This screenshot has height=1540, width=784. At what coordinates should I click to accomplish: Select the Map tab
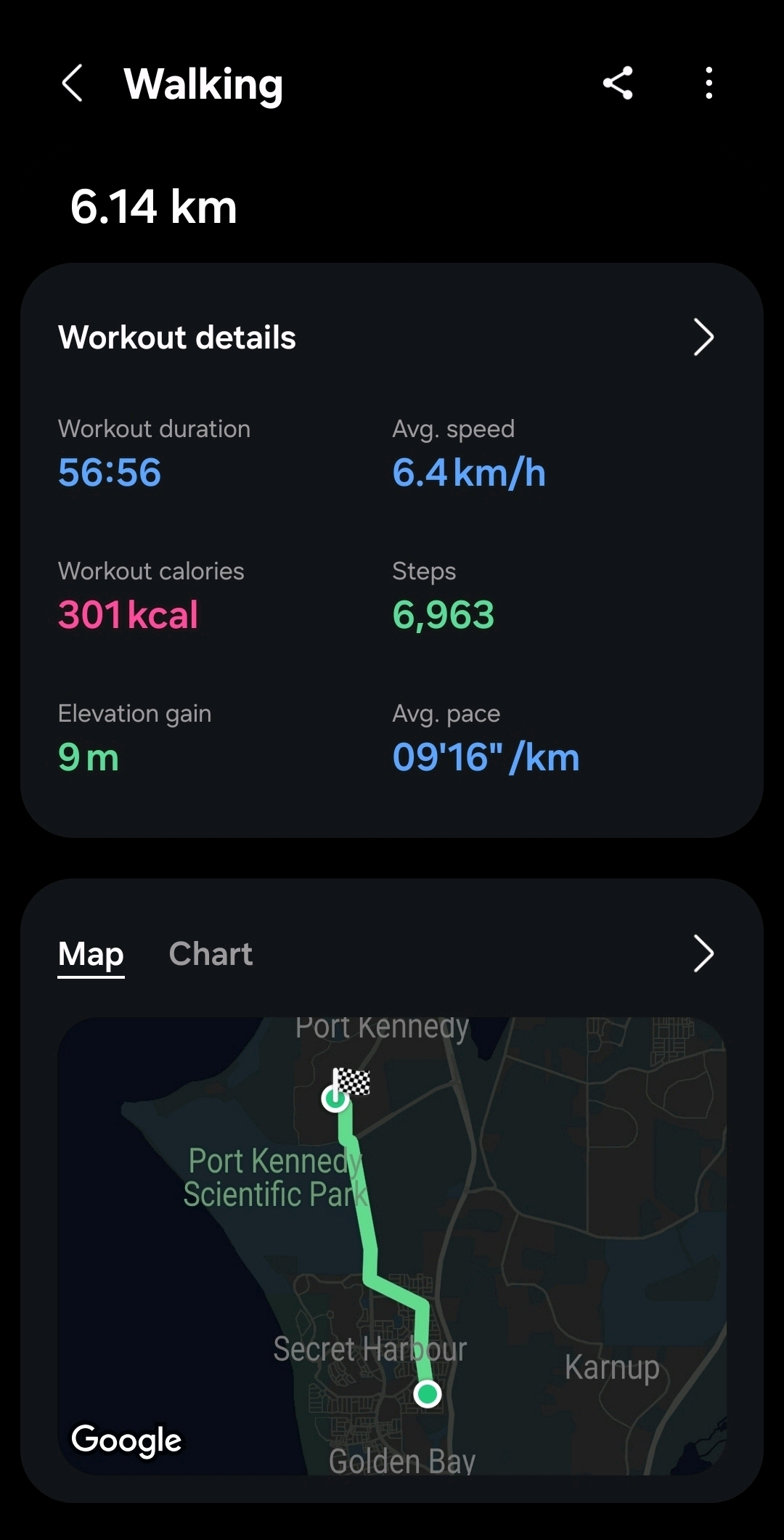(x=91, y=954)
